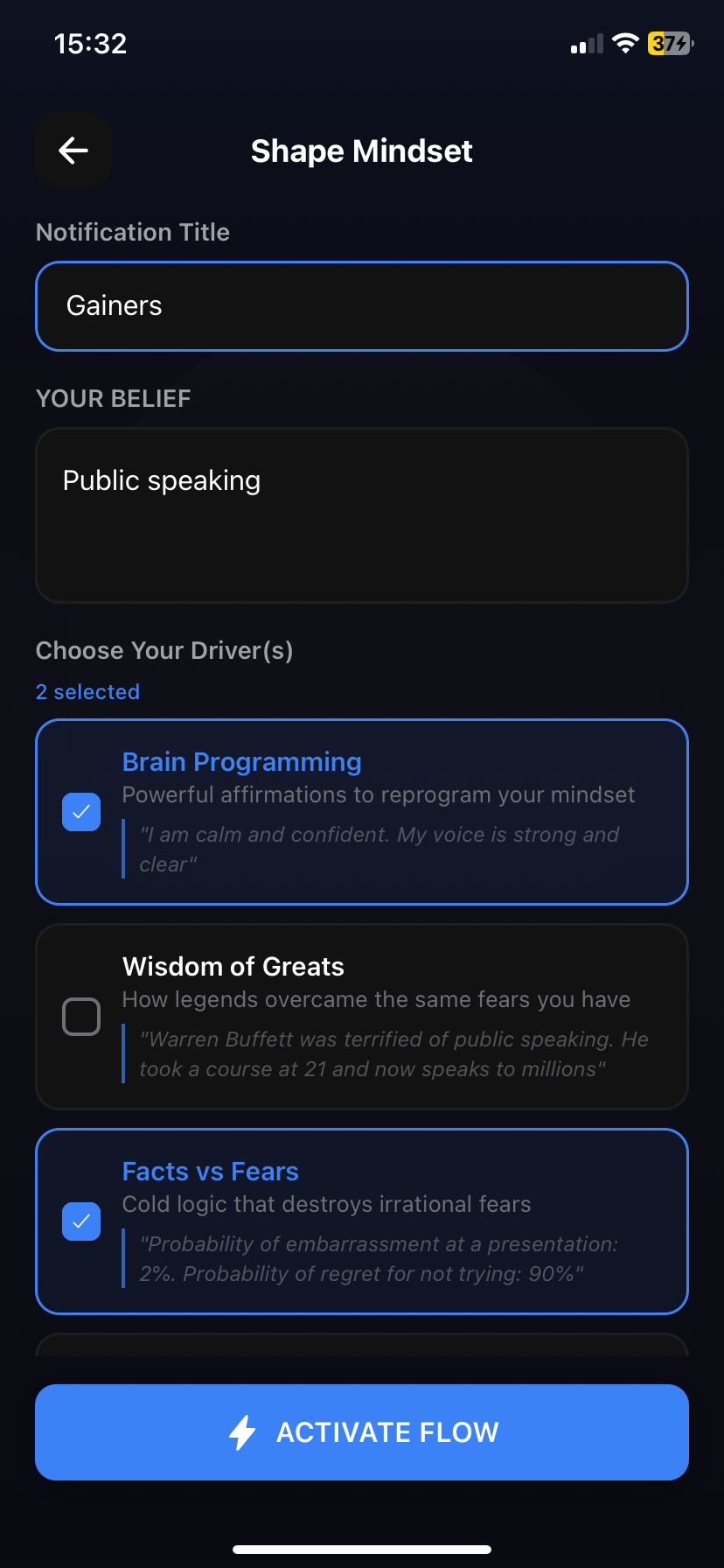Screen dimensions: 724x1568
Task: Deselect the Facts vs Fears driver
Action: point(81,1221)
